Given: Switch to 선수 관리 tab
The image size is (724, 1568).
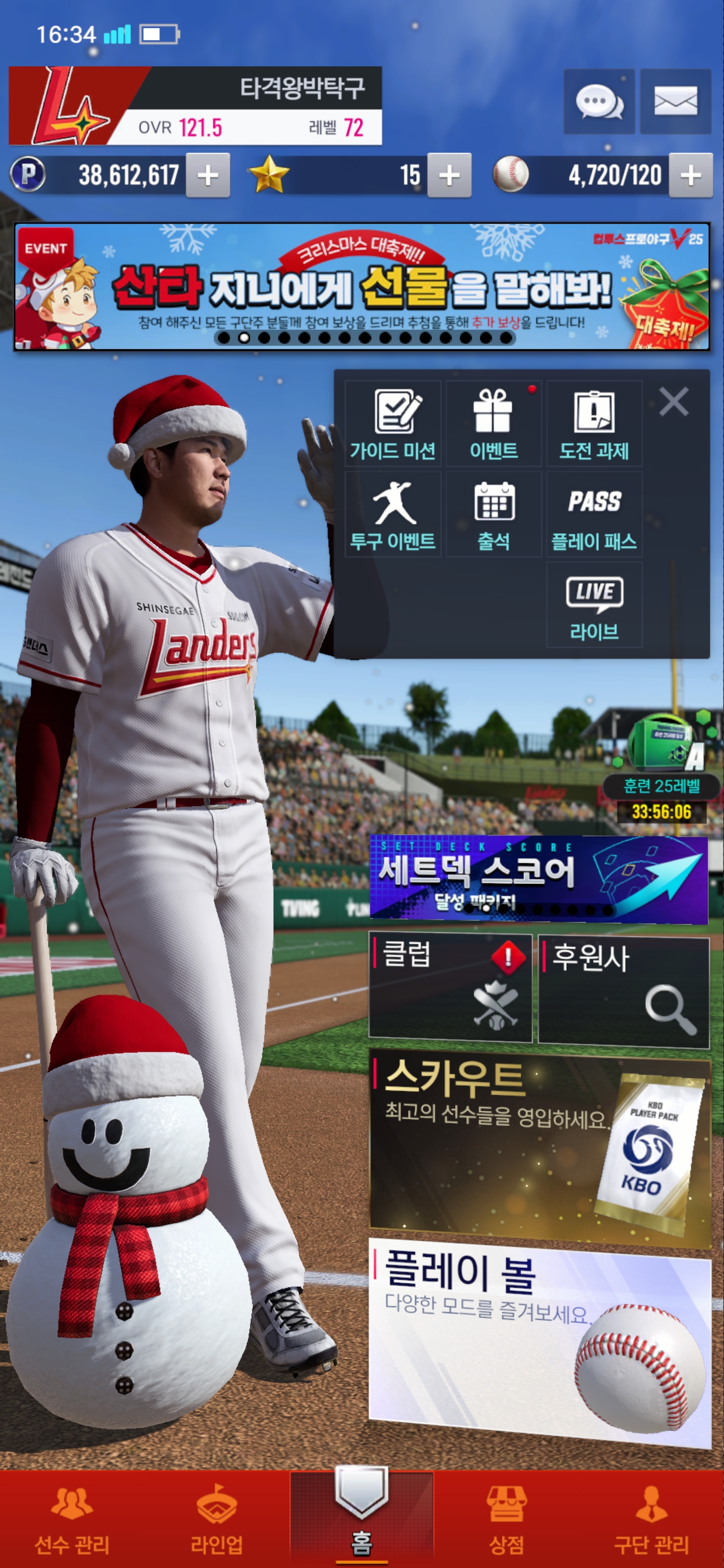Looking at the screenshot, I should [x=72, y=1517].
